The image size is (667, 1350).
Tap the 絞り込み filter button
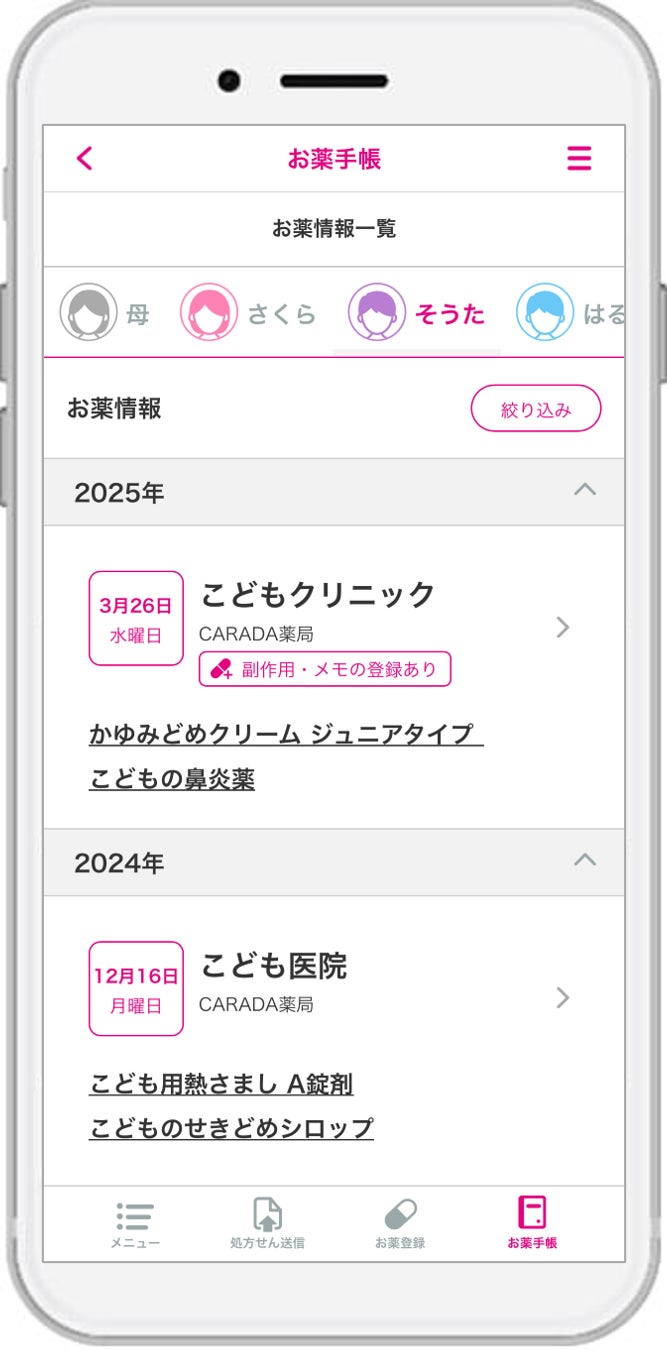[535, 408]
